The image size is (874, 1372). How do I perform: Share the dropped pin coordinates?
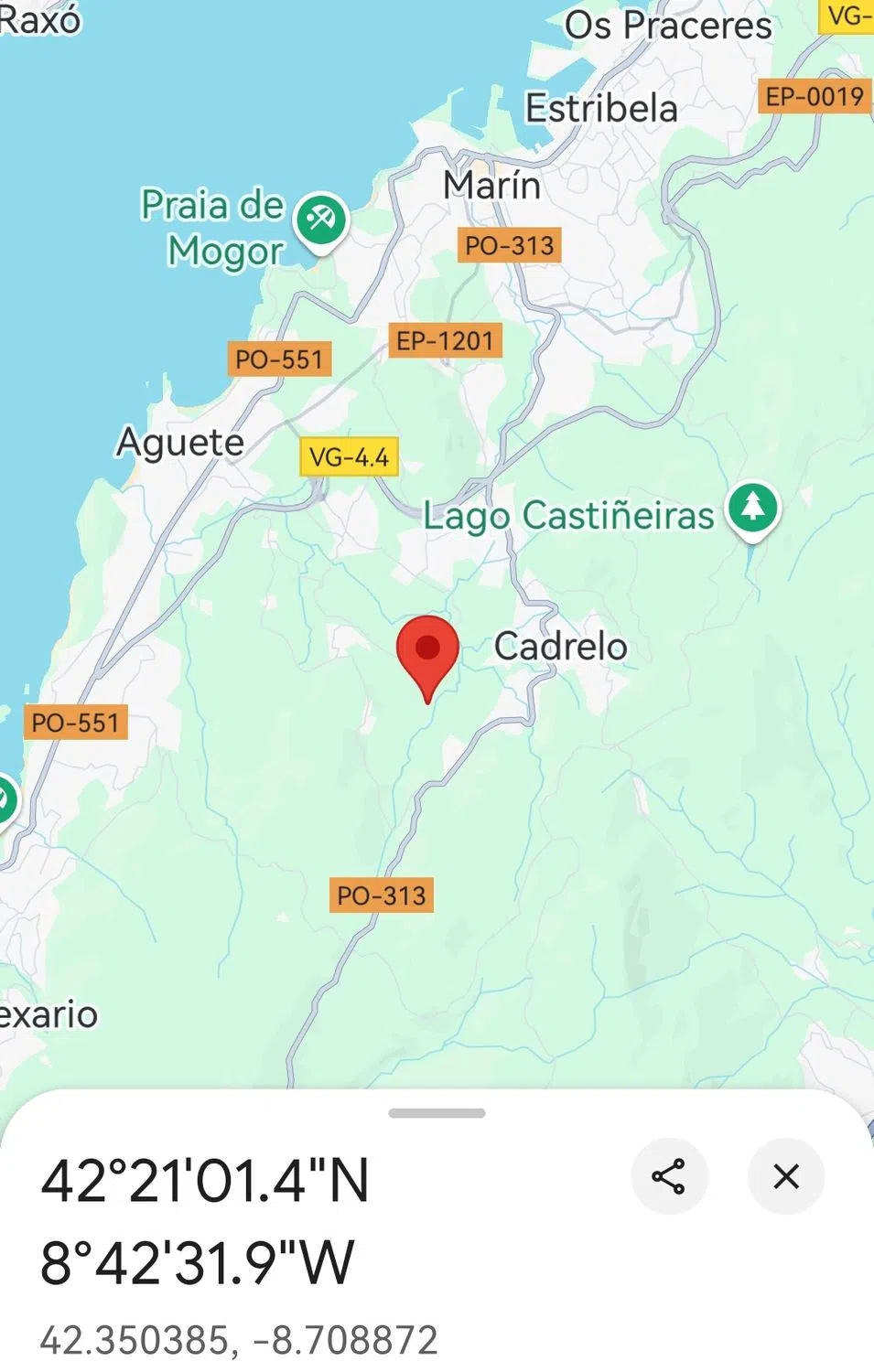click(669, 1176)
